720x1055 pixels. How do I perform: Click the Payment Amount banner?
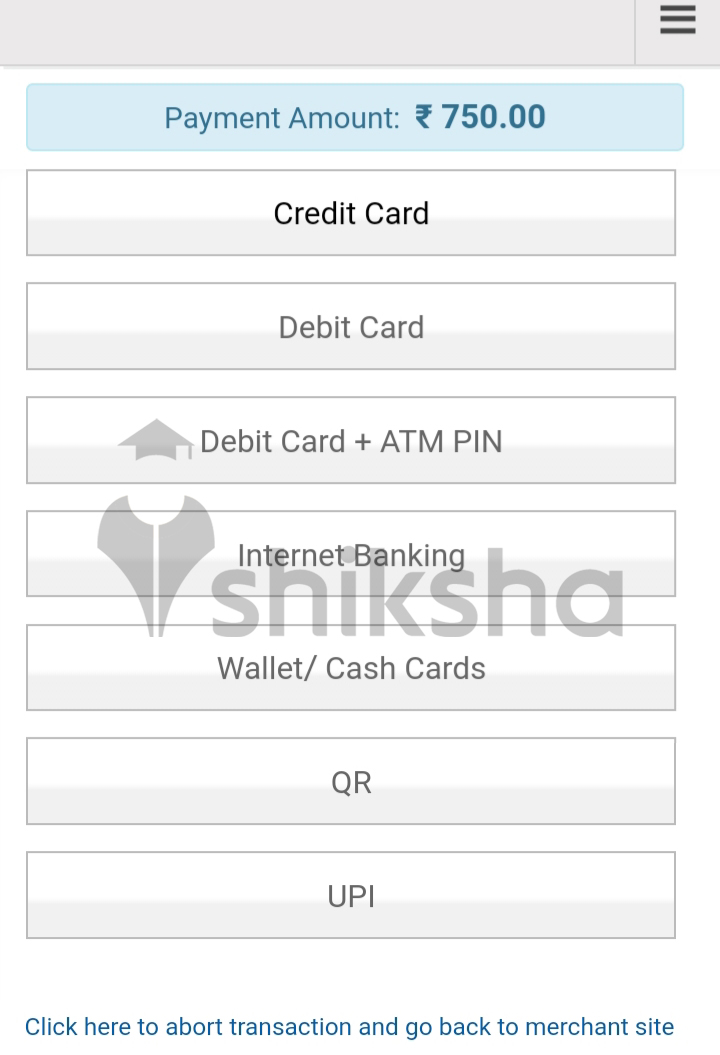[x=353, y=117]
